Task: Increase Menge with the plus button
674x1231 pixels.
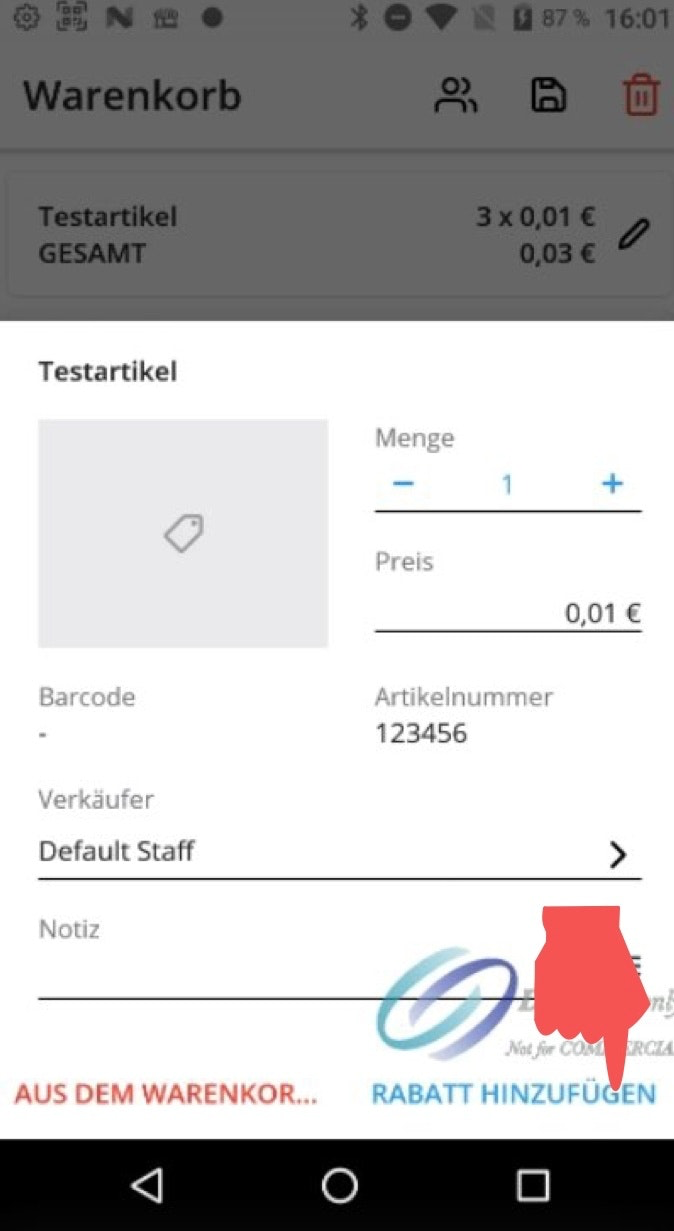Action: coord(612,485)
